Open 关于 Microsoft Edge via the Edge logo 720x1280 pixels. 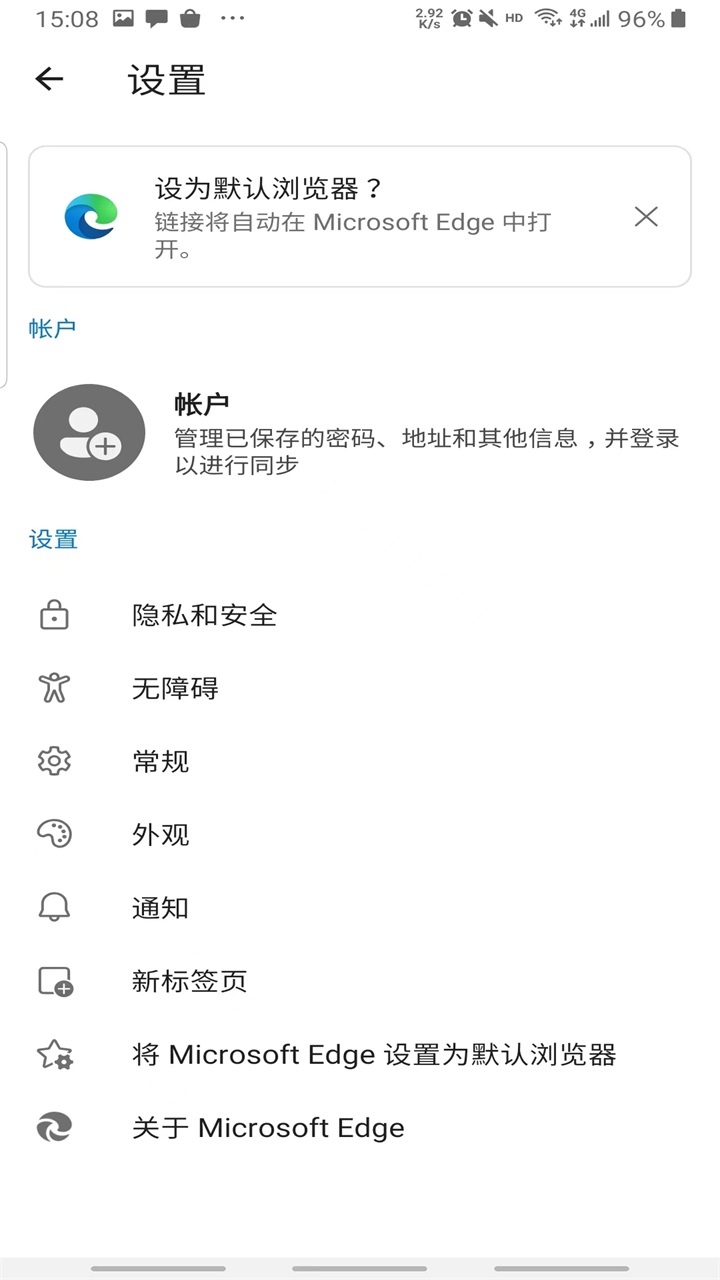tap(54, 1127)
